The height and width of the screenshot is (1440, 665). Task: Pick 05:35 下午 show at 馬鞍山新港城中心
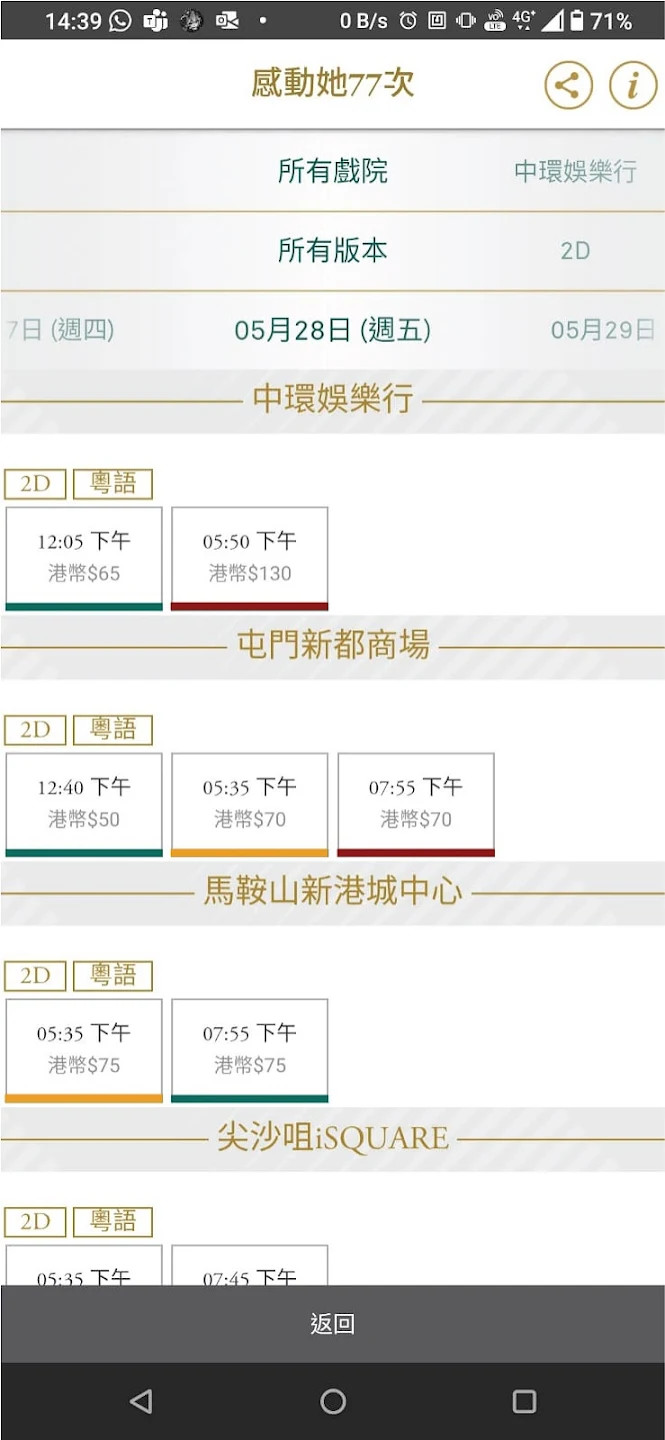click(x=84, y=1051)
